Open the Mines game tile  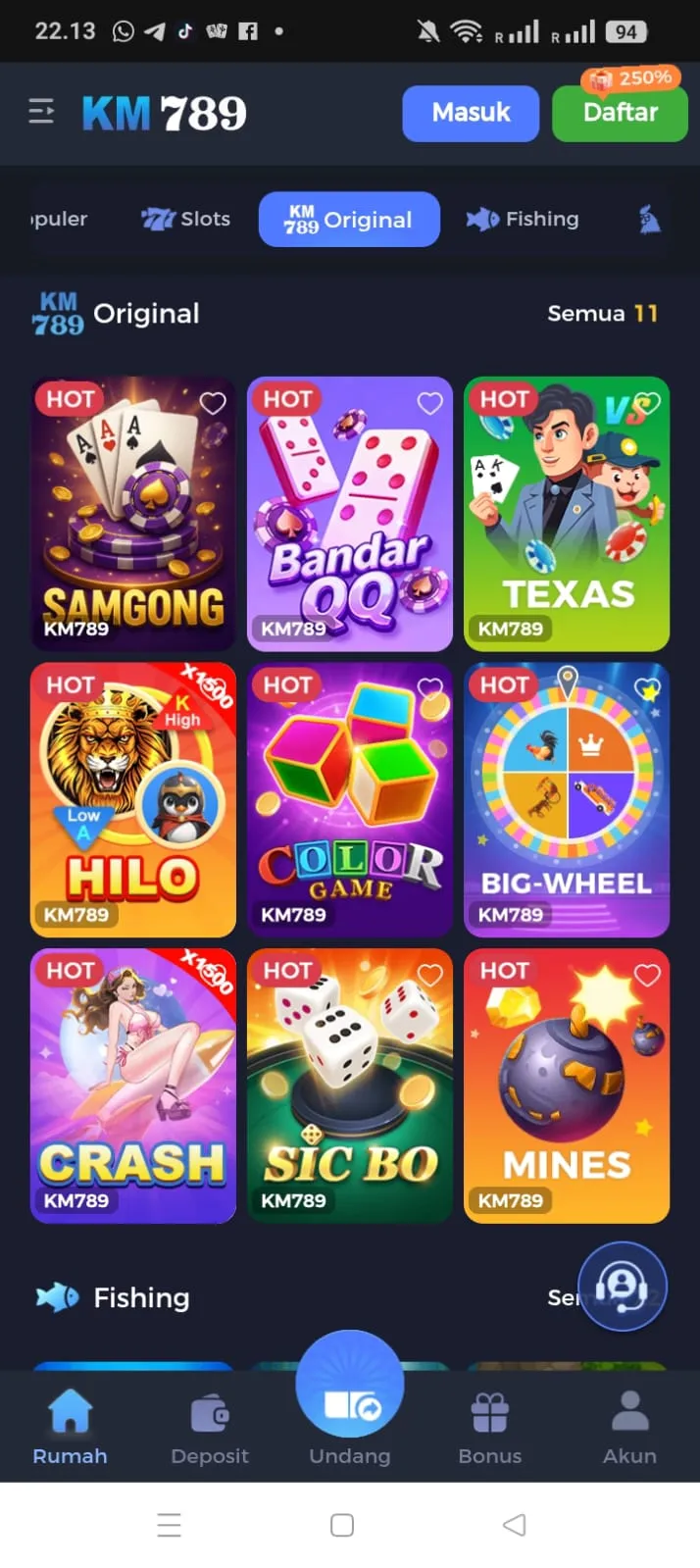[567, 1086]
